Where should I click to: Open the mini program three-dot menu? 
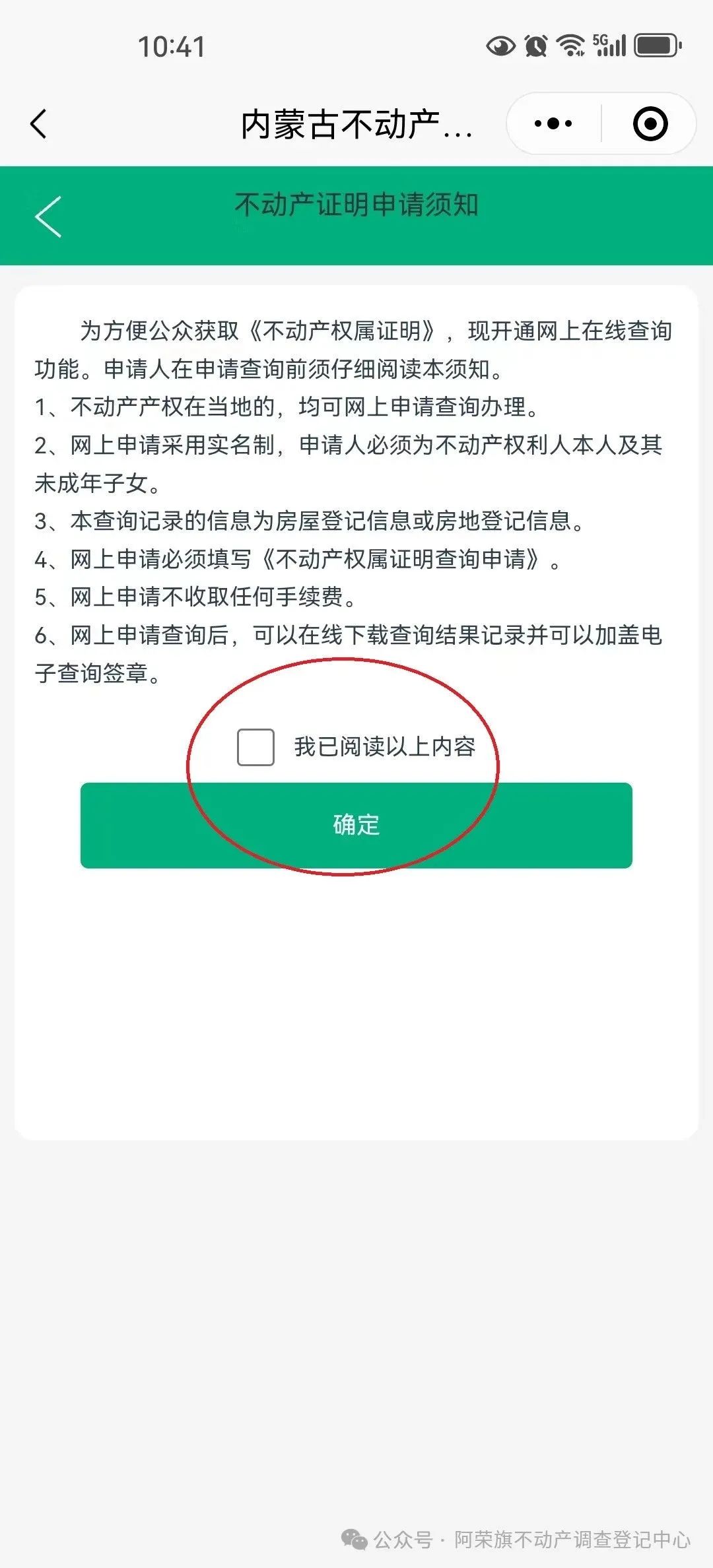point(553,123)
